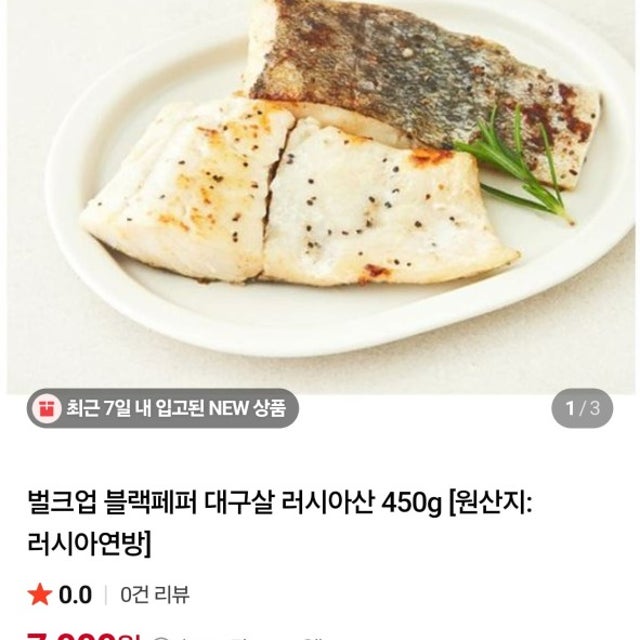Tap the 1/3 image page indicator

click(582, 408)
